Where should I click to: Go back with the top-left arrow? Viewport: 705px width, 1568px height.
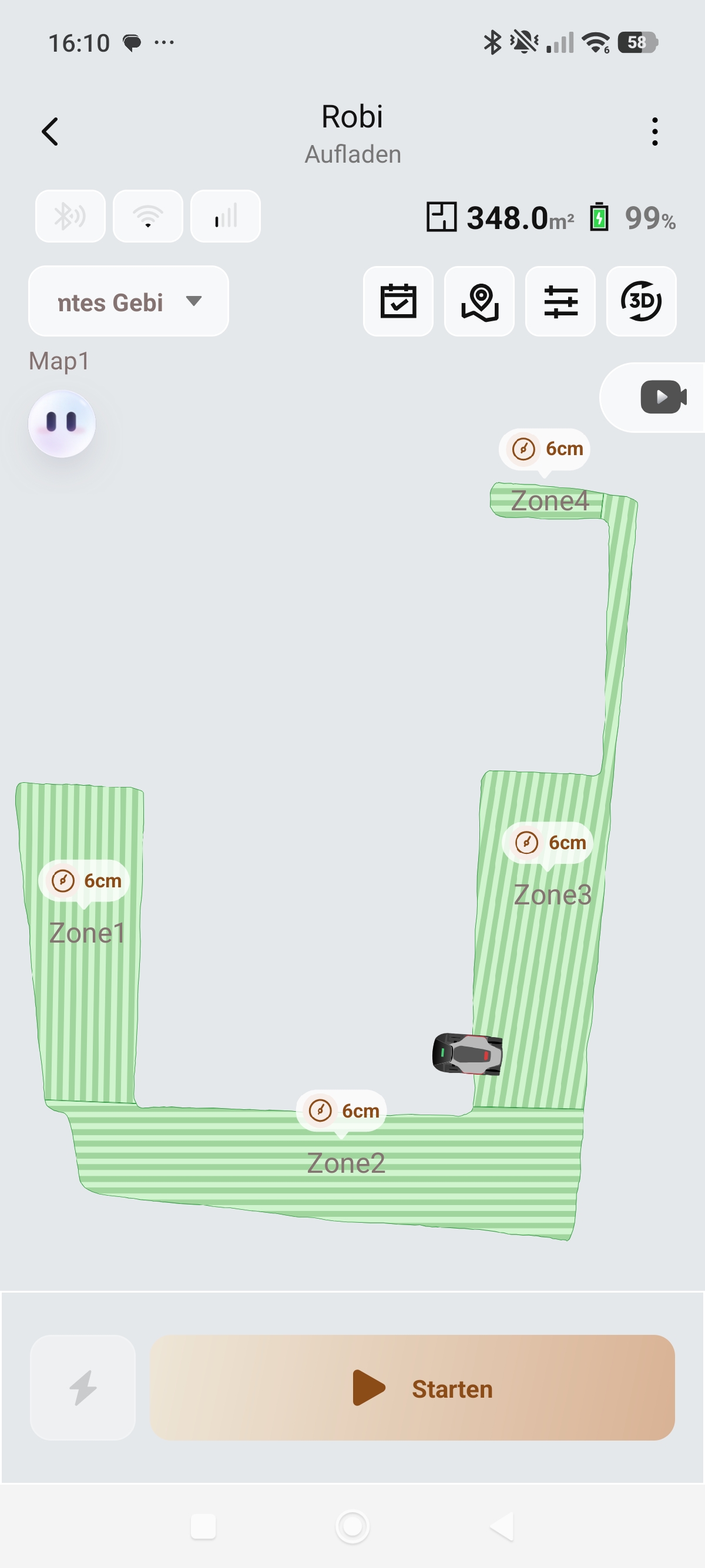pyautogui.click(x=50, y=132)
